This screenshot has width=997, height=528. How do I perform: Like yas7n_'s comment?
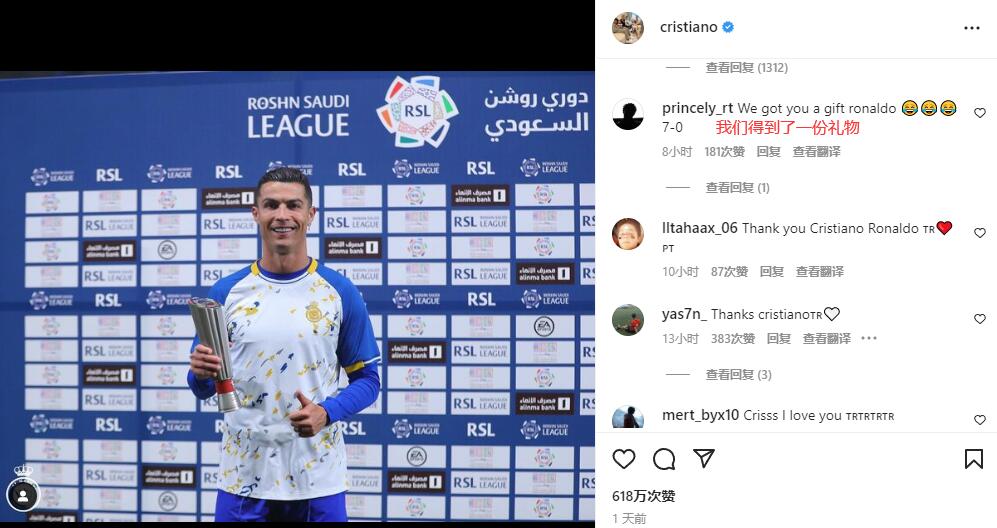(979, 319)
